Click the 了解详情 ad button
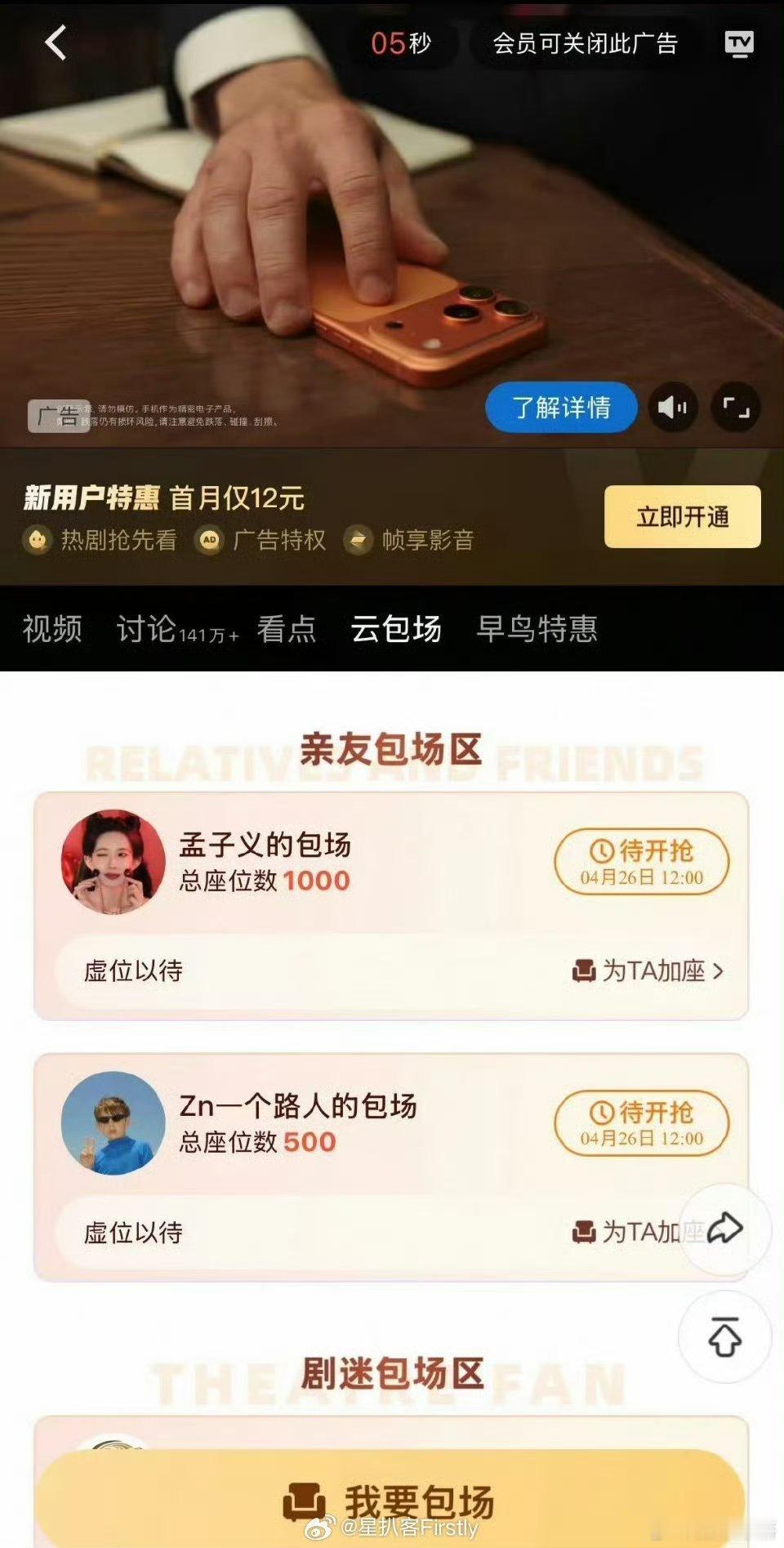Image resolution: width=784 pixels, height=1548 pixels. (x=560, y=407)
